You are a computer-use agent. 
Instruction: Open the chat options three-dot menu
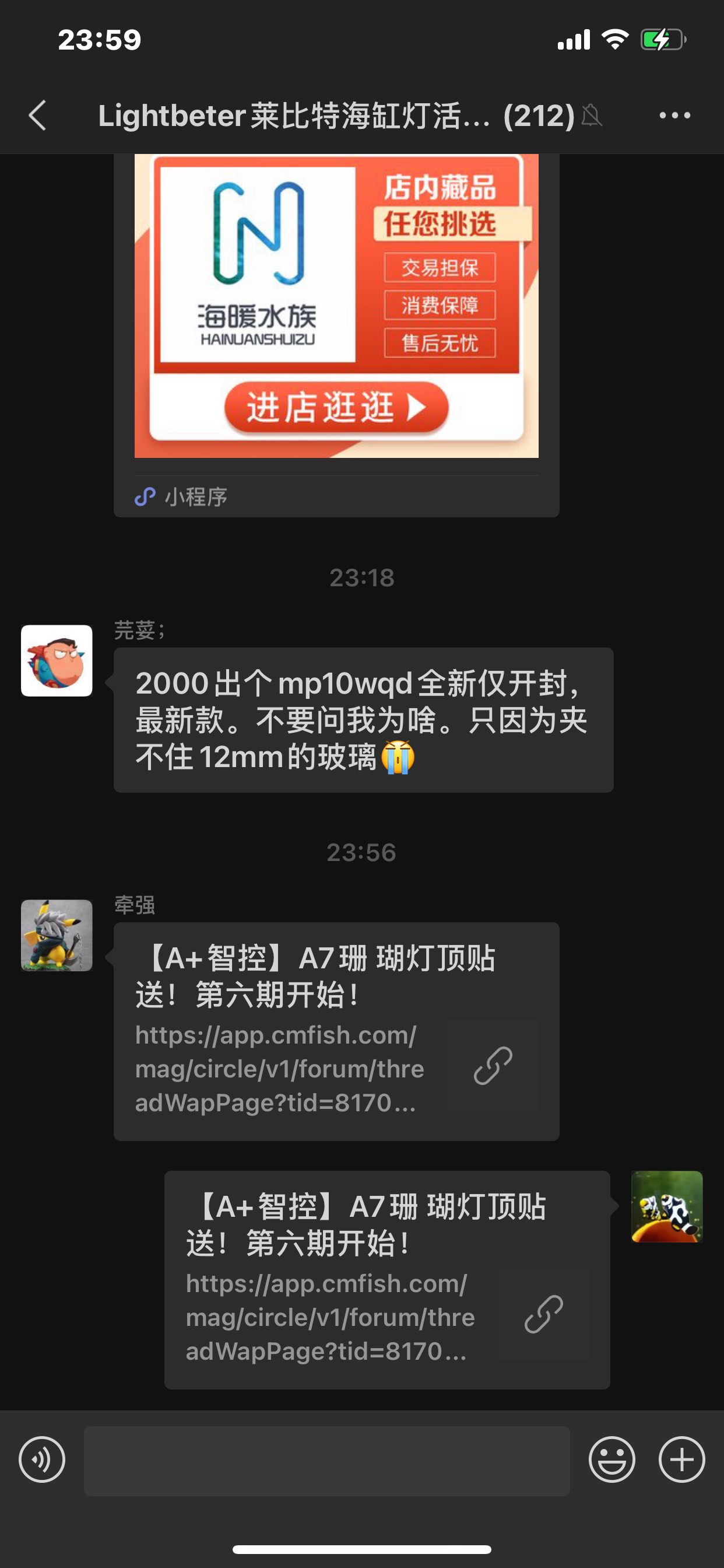[674, 115]
